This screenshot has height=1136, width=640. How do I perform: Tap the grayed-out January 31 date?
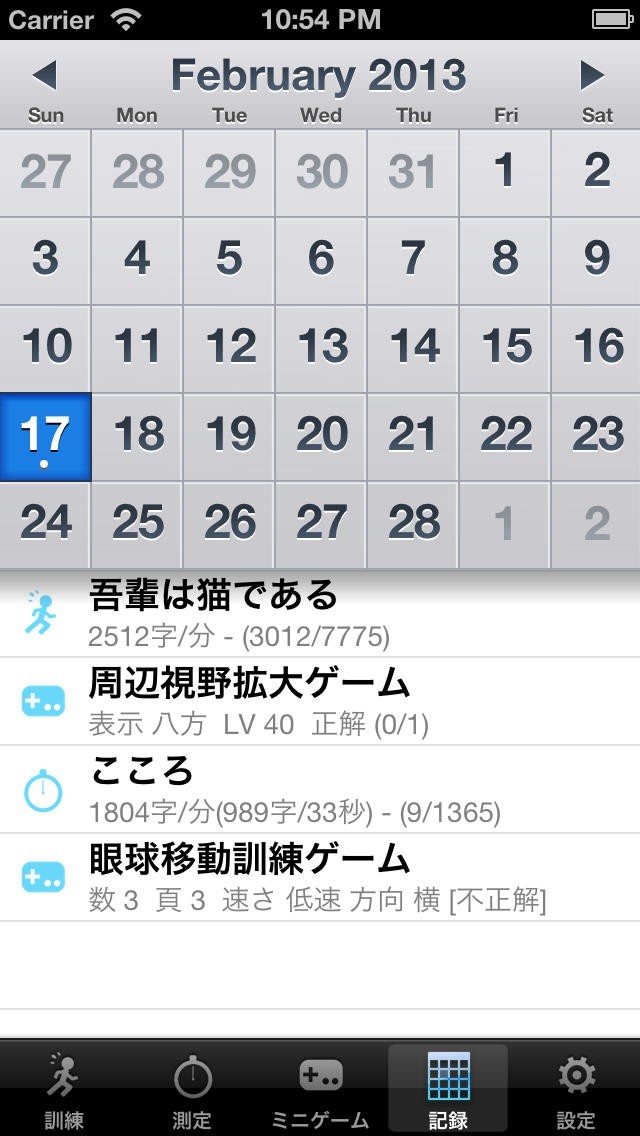[x=413, y=172]
